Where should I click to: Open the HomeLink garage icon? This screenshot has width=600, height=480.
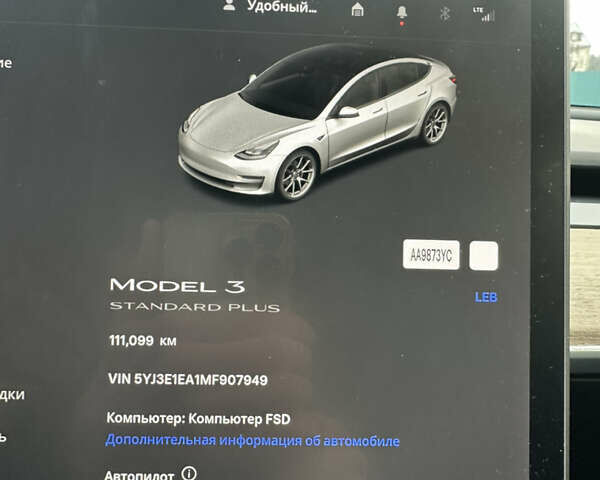click(357, 10)
